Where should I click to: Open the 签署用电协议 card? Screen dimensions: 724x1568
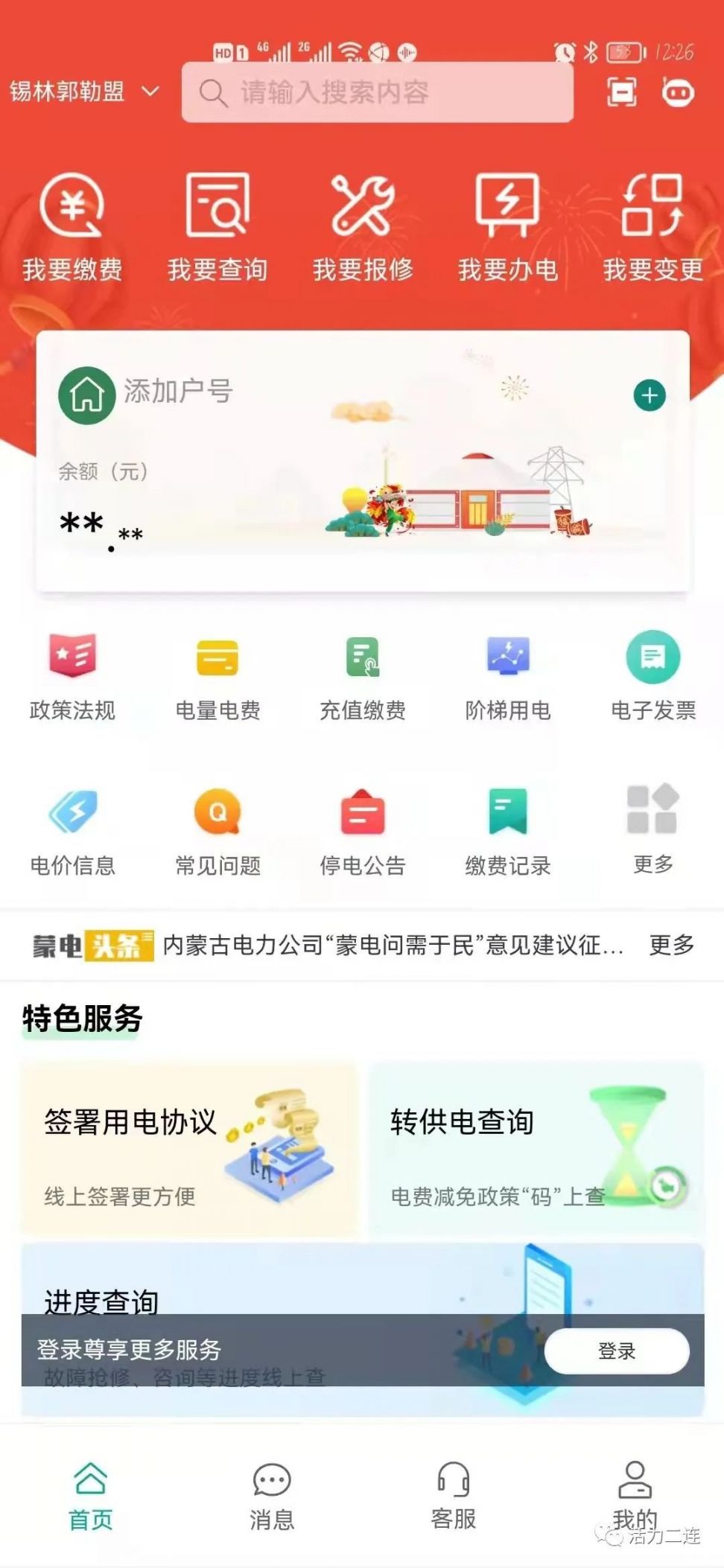[189, 1149]
